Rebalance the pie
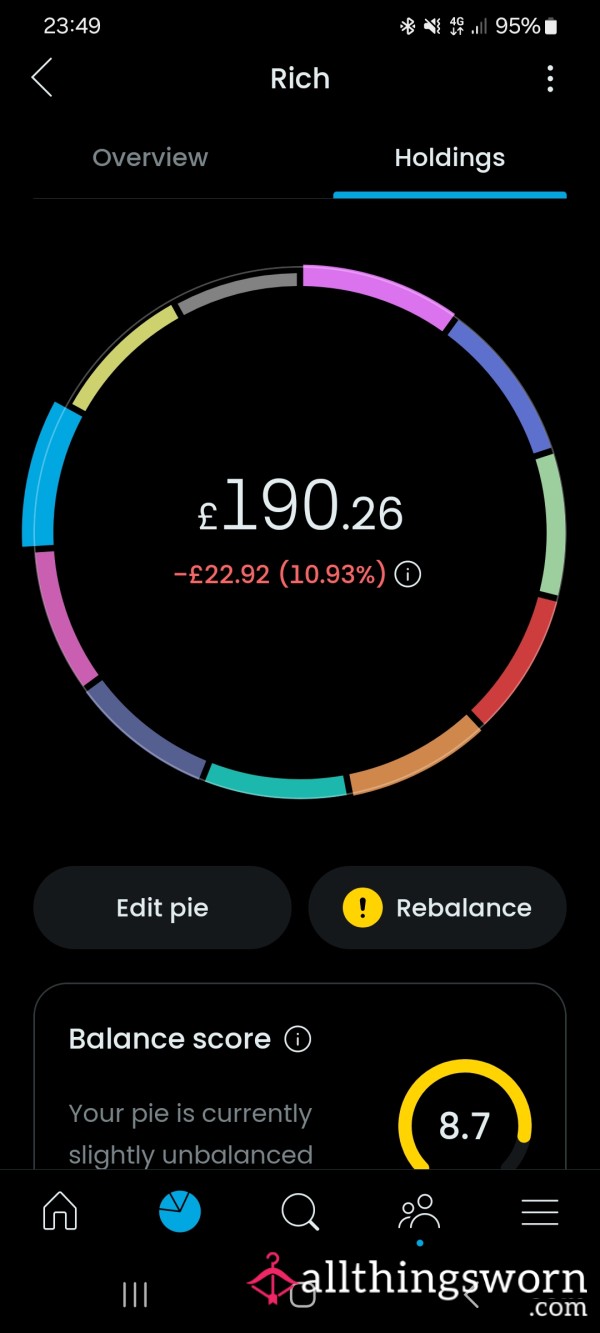 437,907
